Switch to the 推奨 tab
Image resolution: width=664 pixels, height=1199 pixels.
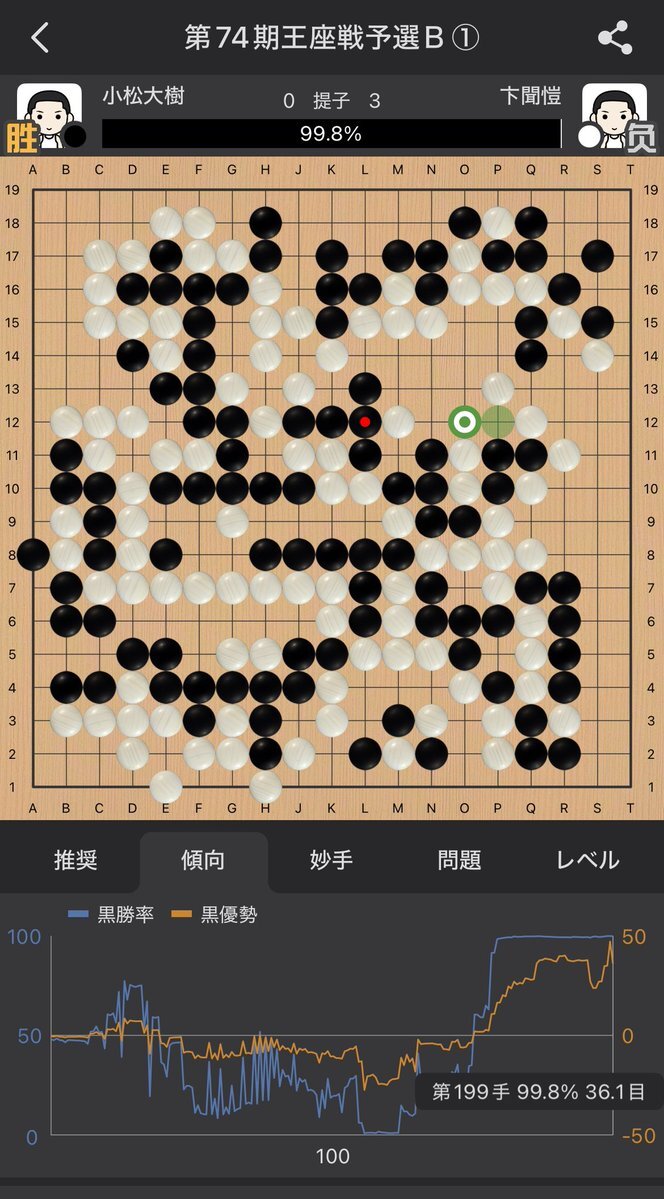pyautogui.click(x=76, y=860)
